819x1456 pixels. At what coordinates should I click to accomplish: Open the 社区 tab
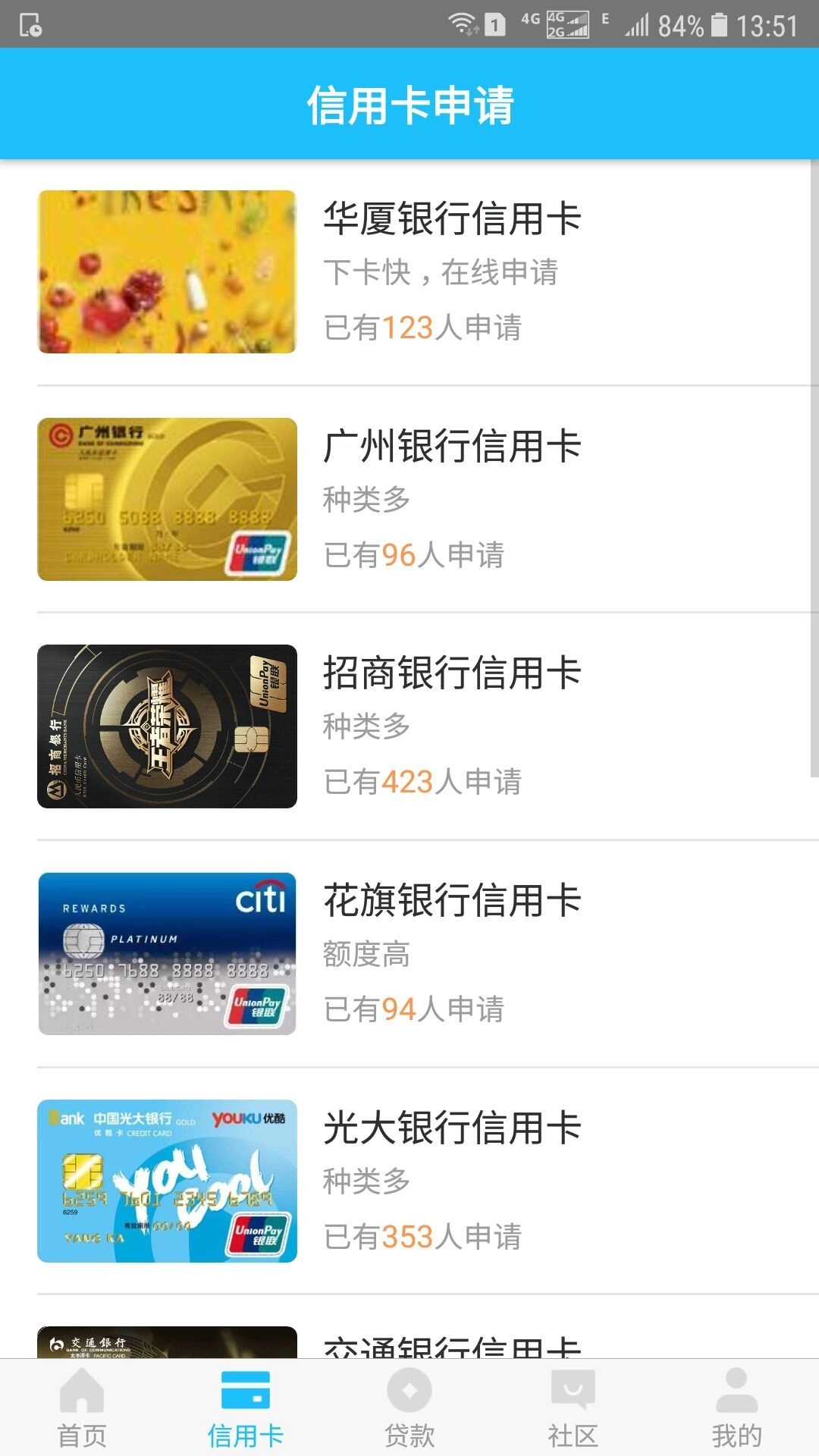573,1409
